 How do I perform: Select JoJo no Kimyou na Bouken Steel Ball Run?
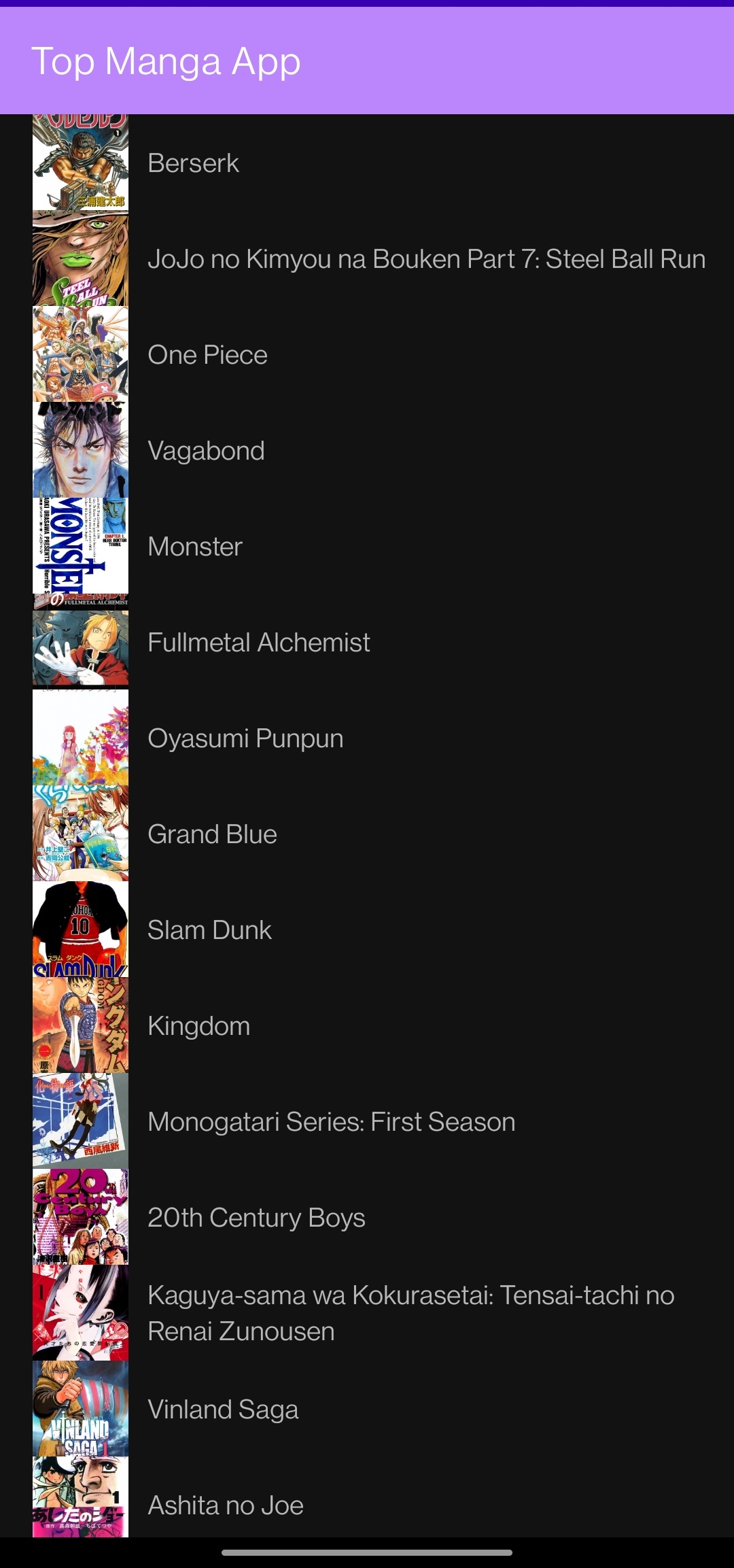pyautogui.click(x=426, y=259)
